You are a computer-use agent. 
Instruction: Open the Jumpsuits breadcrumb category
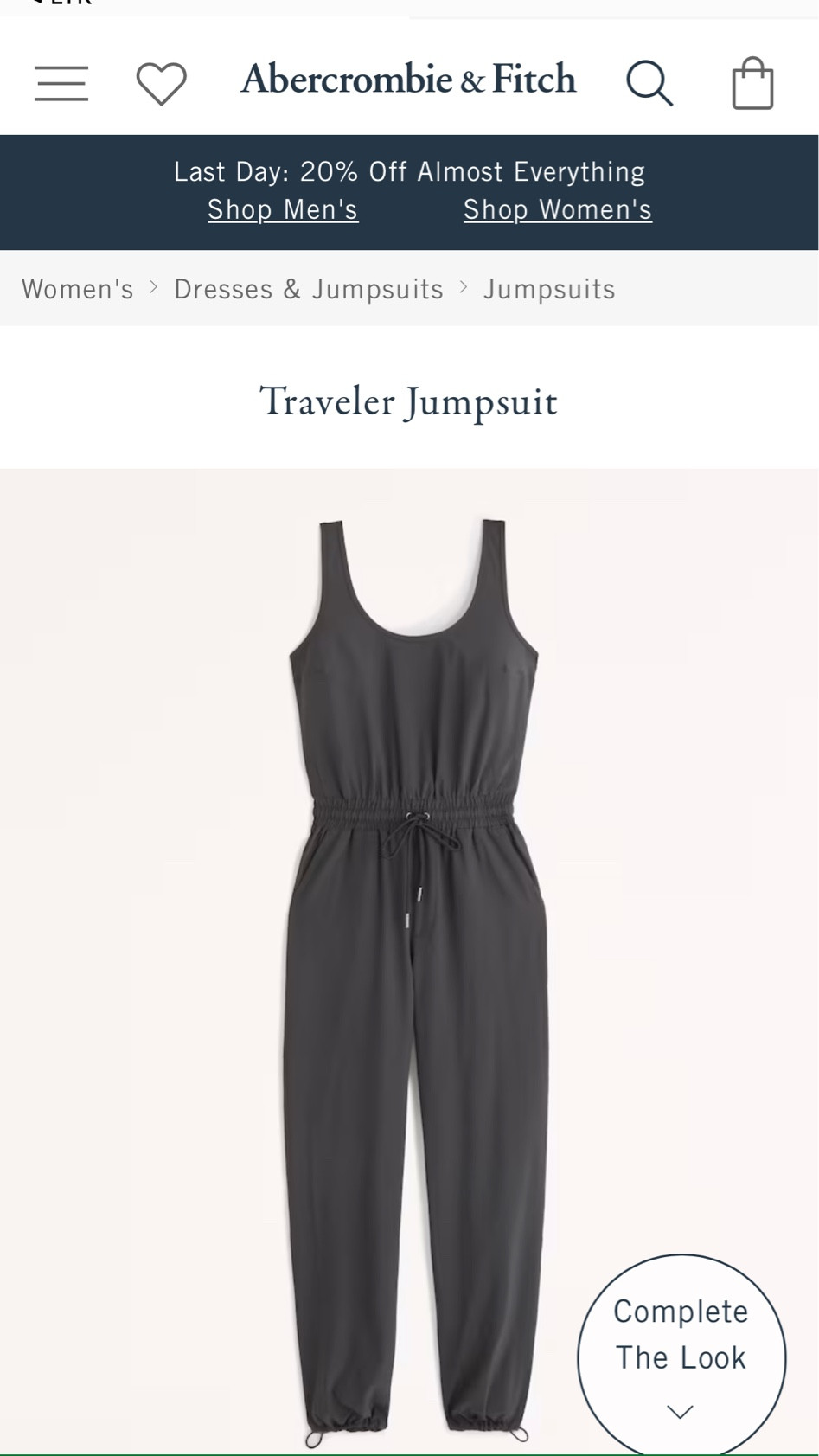[x=548, y=288]
